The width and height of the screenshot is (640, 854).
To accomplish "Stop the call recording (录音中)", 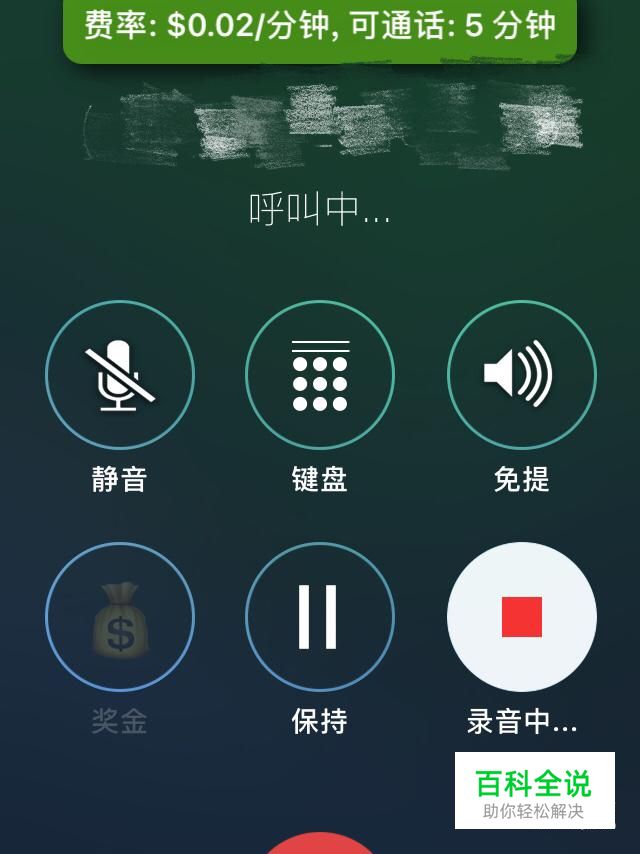I will point(521,617).
